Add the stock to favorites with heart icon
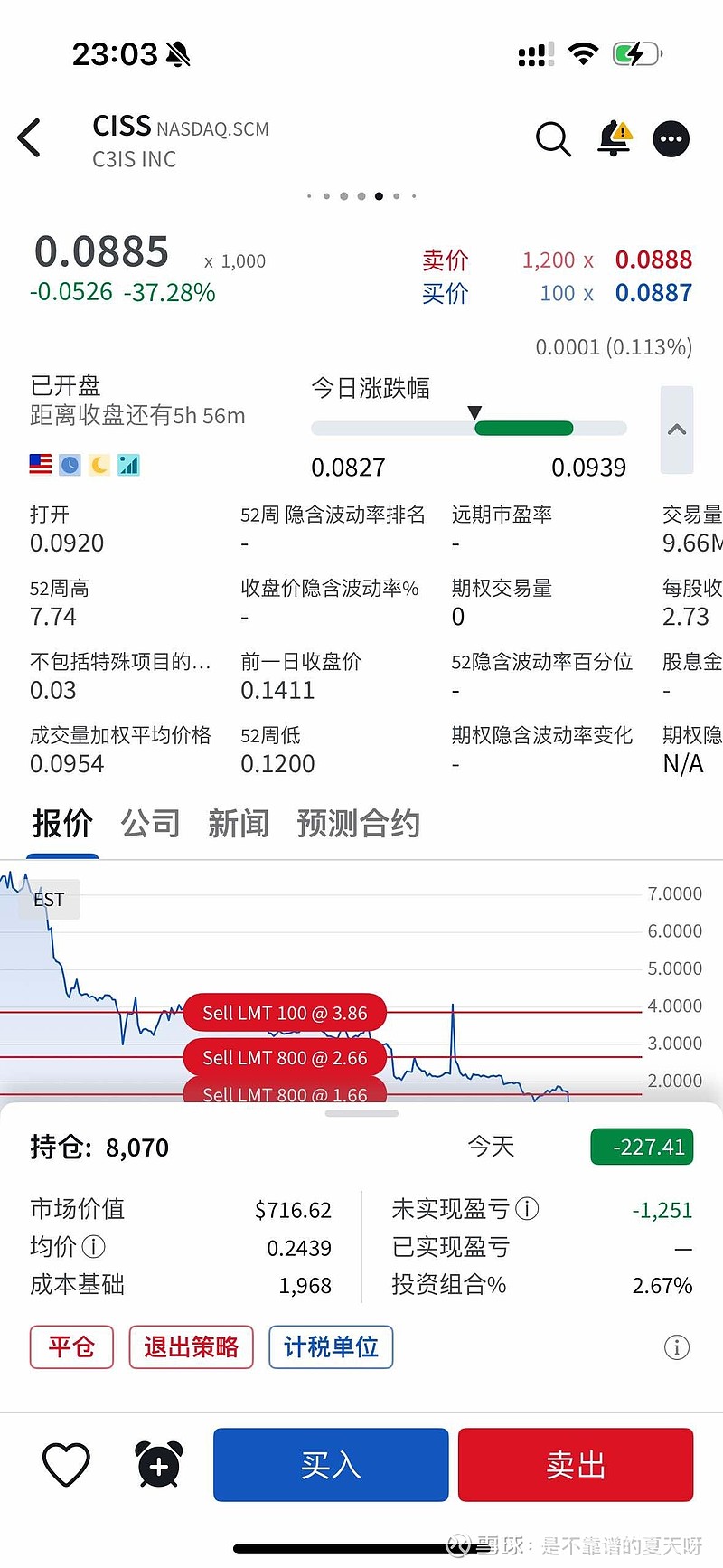This screenshot has height=1568, width=723. [x=66, y=1465]
